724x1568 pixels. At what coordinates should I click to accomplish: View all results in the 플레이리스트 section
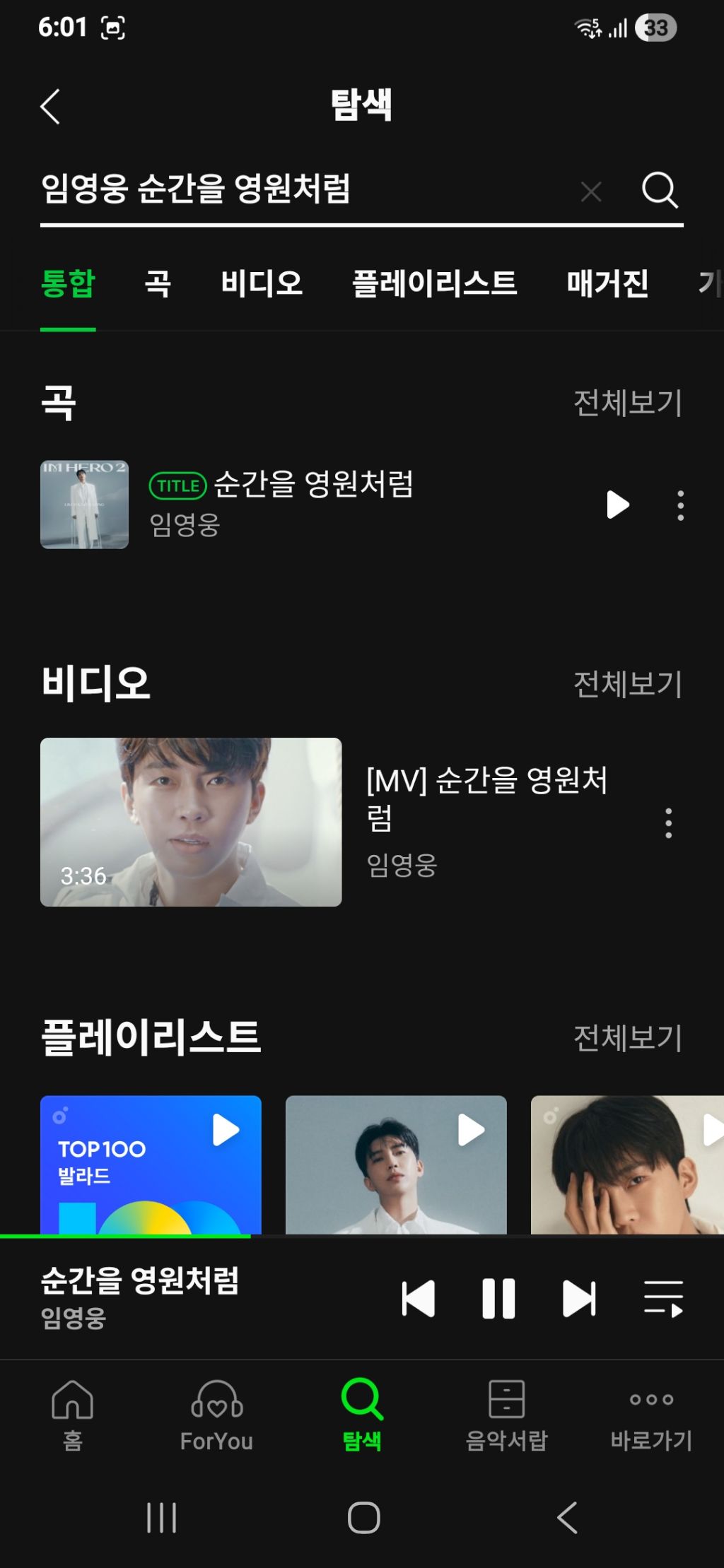pos(628,1038)
